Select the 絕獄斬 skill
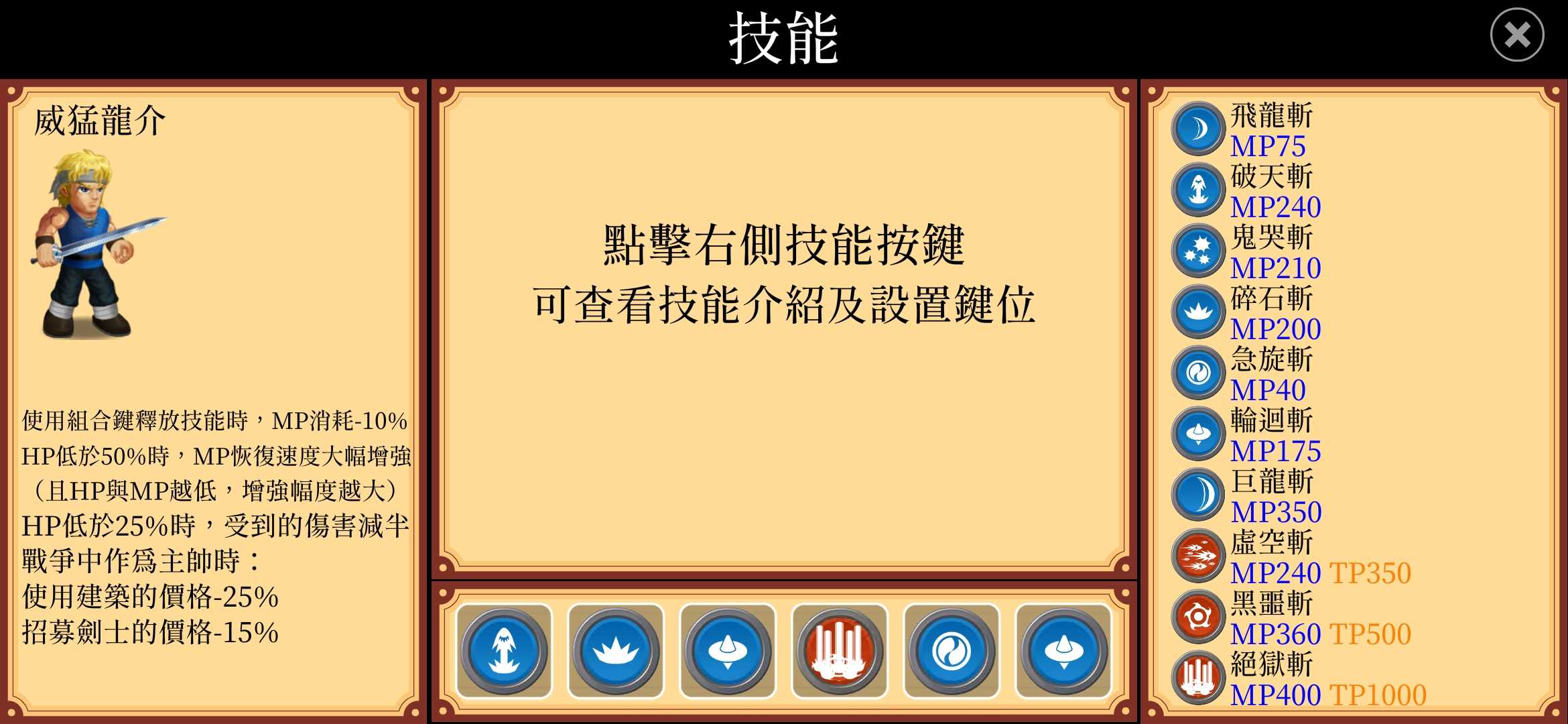Image resolution: width=1568 pixels, height=724 pixels. pyautogui.click(x=1199, y=678)
